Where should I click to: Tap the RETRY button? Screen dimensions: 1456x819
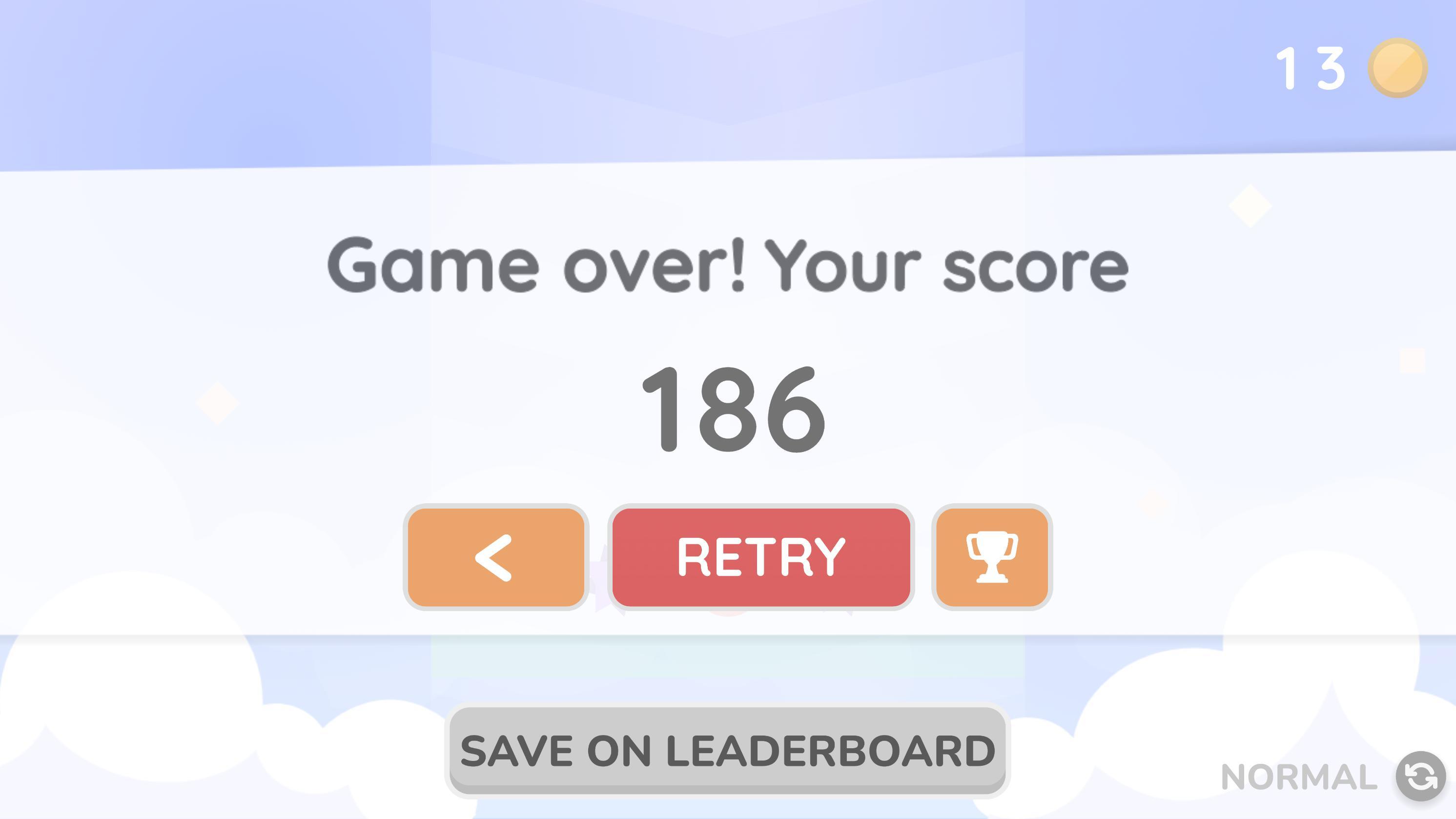pyautogui.click(x=761, y=557)
